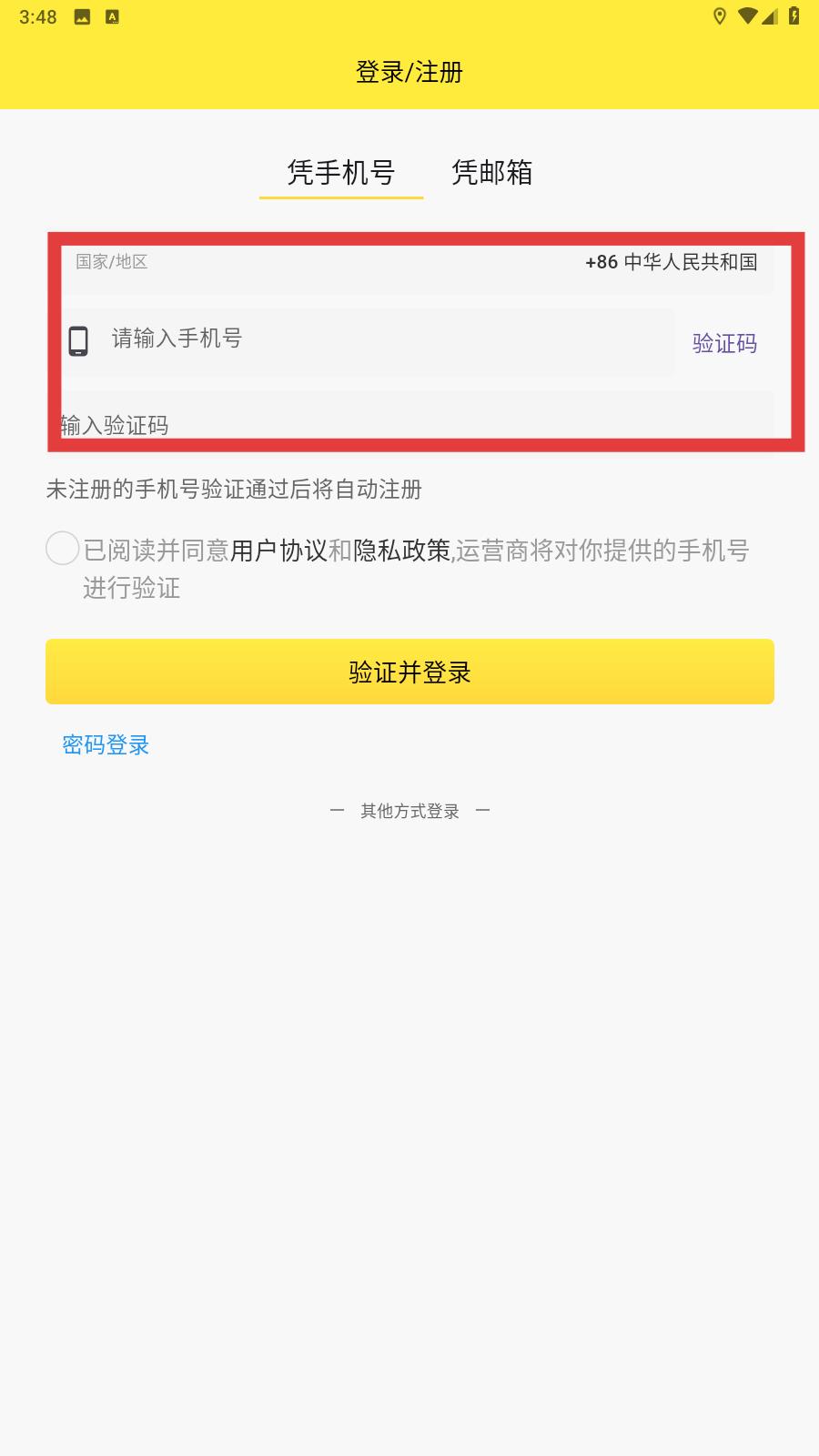Open the 用户协议 link
819x1456 pixels.
tap(278, 551)
